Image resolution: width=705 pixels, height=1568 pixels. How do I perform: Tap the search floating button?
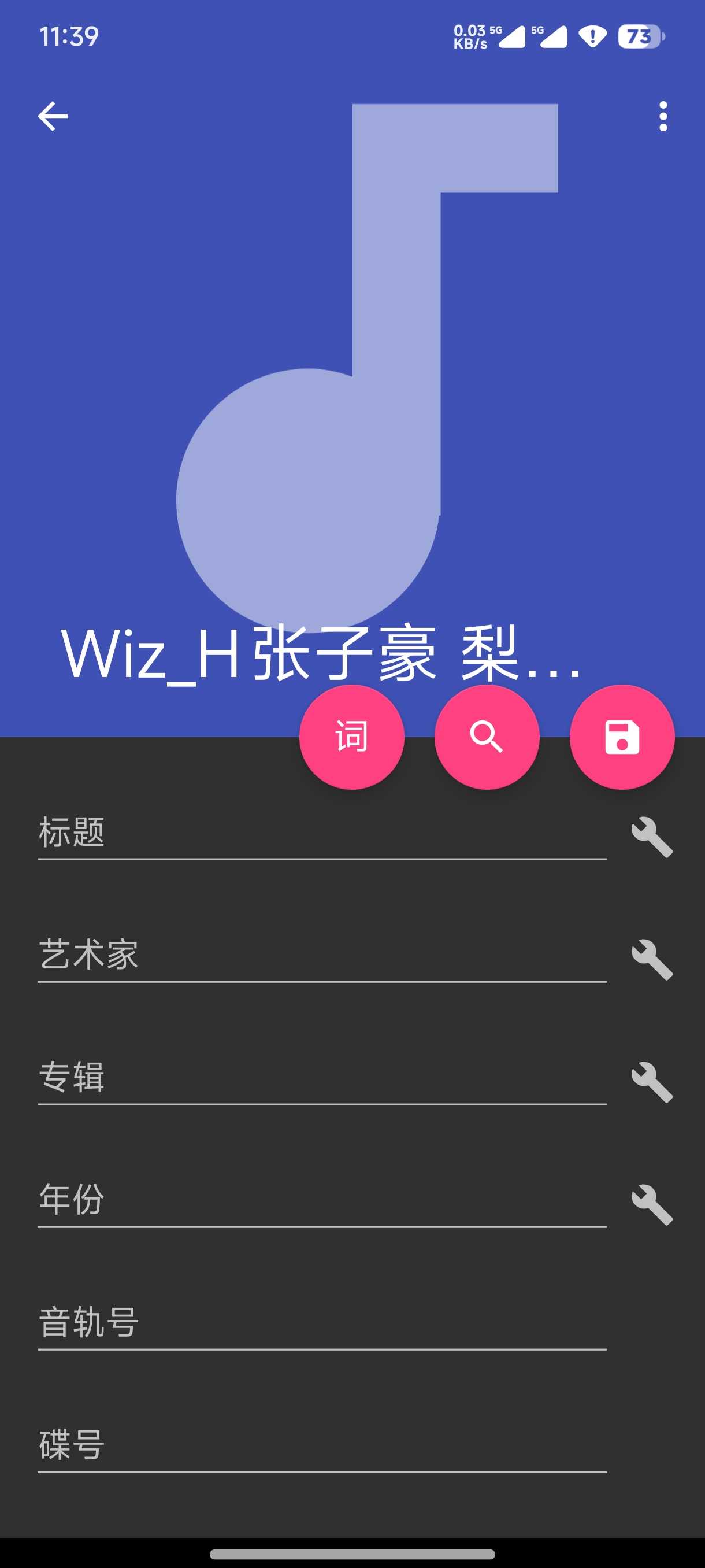coord(487,737)
